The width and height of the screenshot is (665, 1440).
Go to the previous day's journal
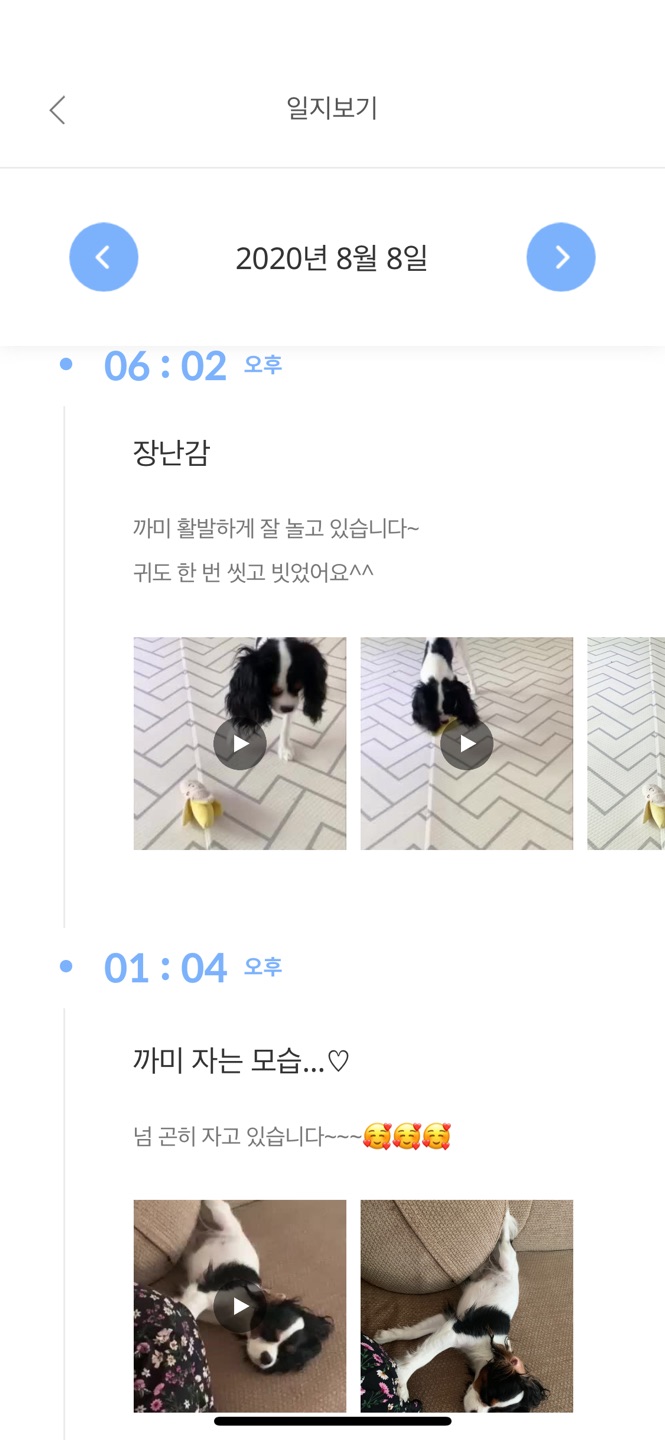[103, 257]
